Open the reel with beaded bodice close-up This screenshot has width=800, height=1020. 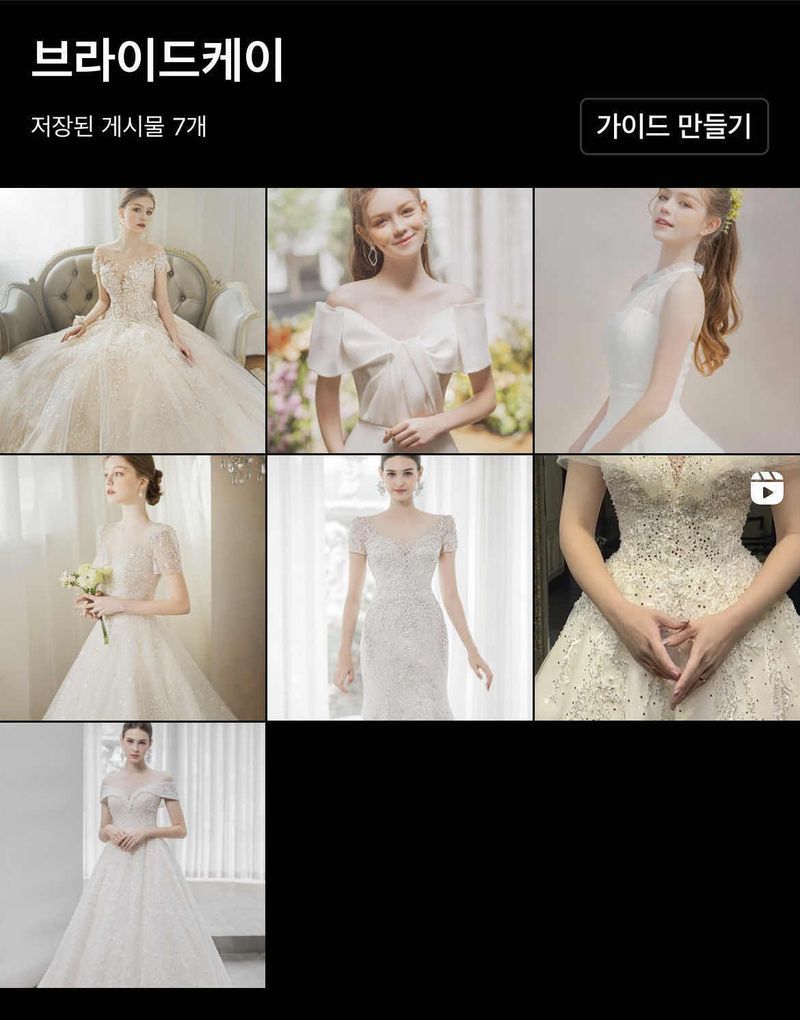667,588
